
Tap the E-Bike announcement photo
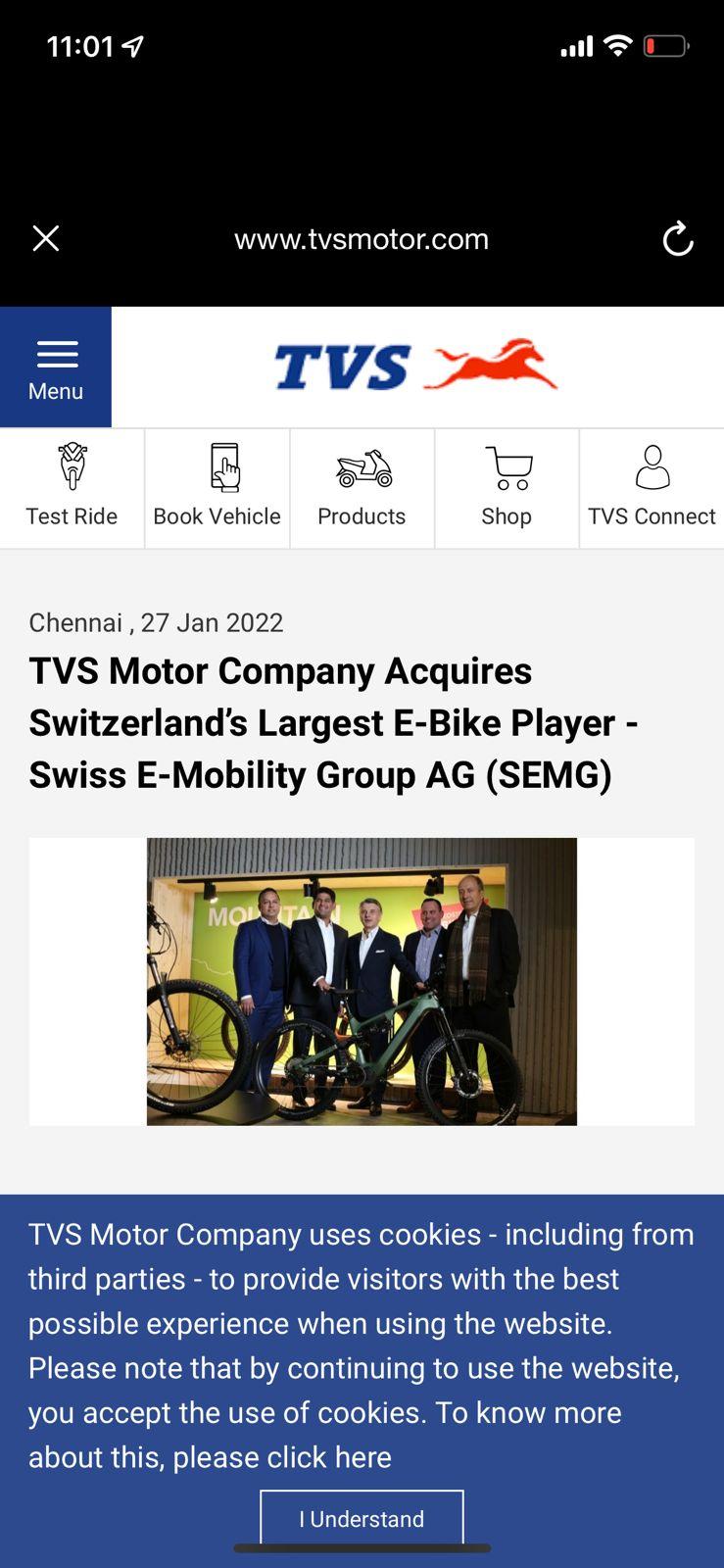pyautogui.click(x=362, y=980)
